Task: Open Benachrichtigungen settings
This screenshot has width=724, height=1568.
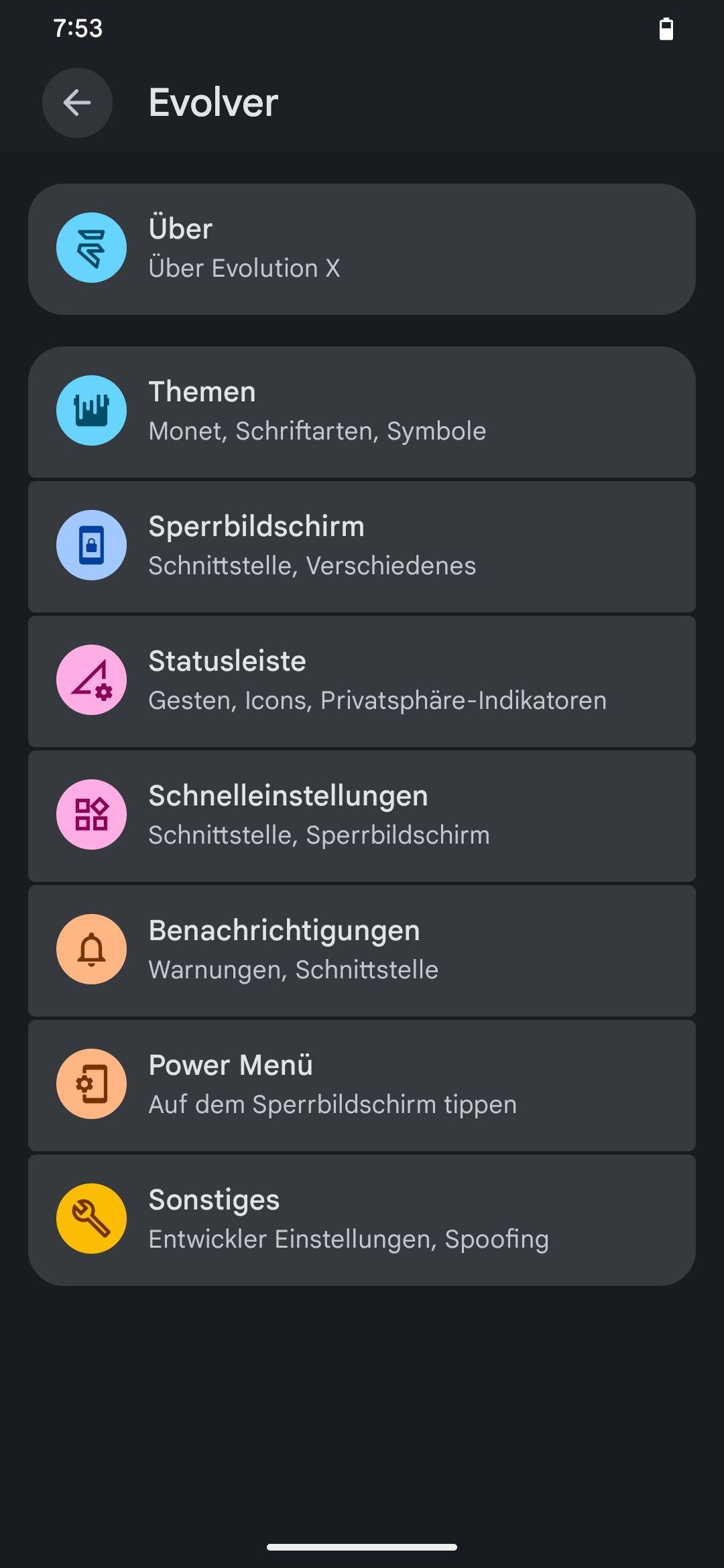Action: pyautogui.click(x=362, y=950)
